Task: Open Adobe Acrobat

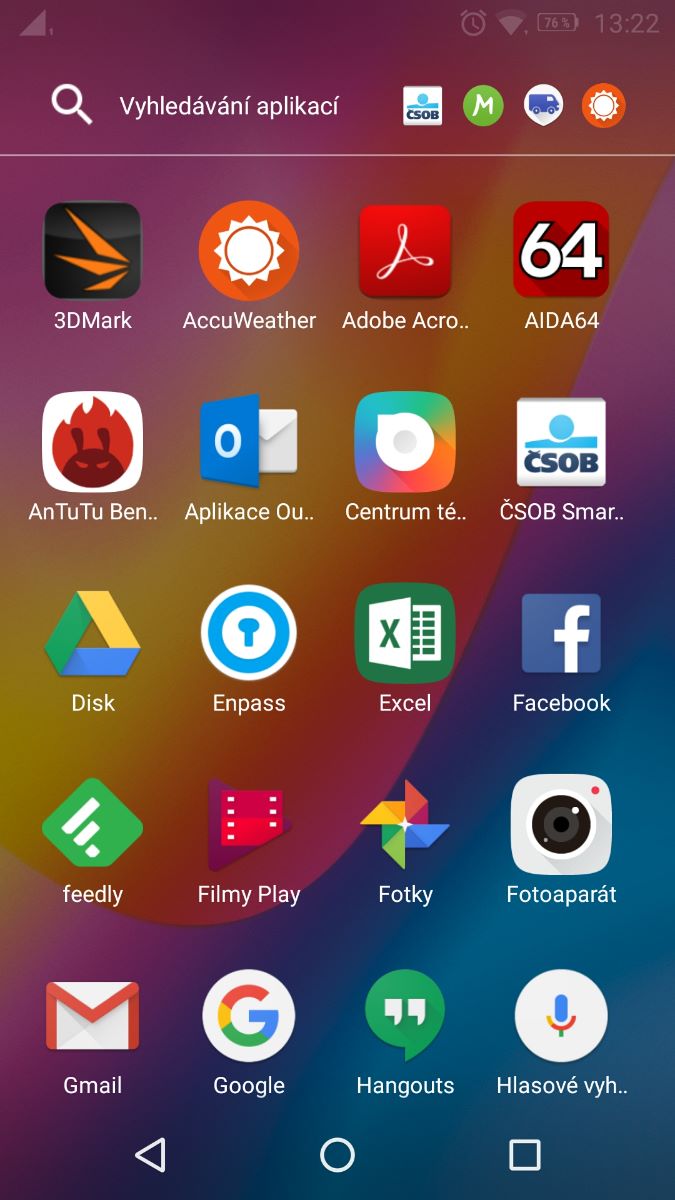Action: pos(405,251)
